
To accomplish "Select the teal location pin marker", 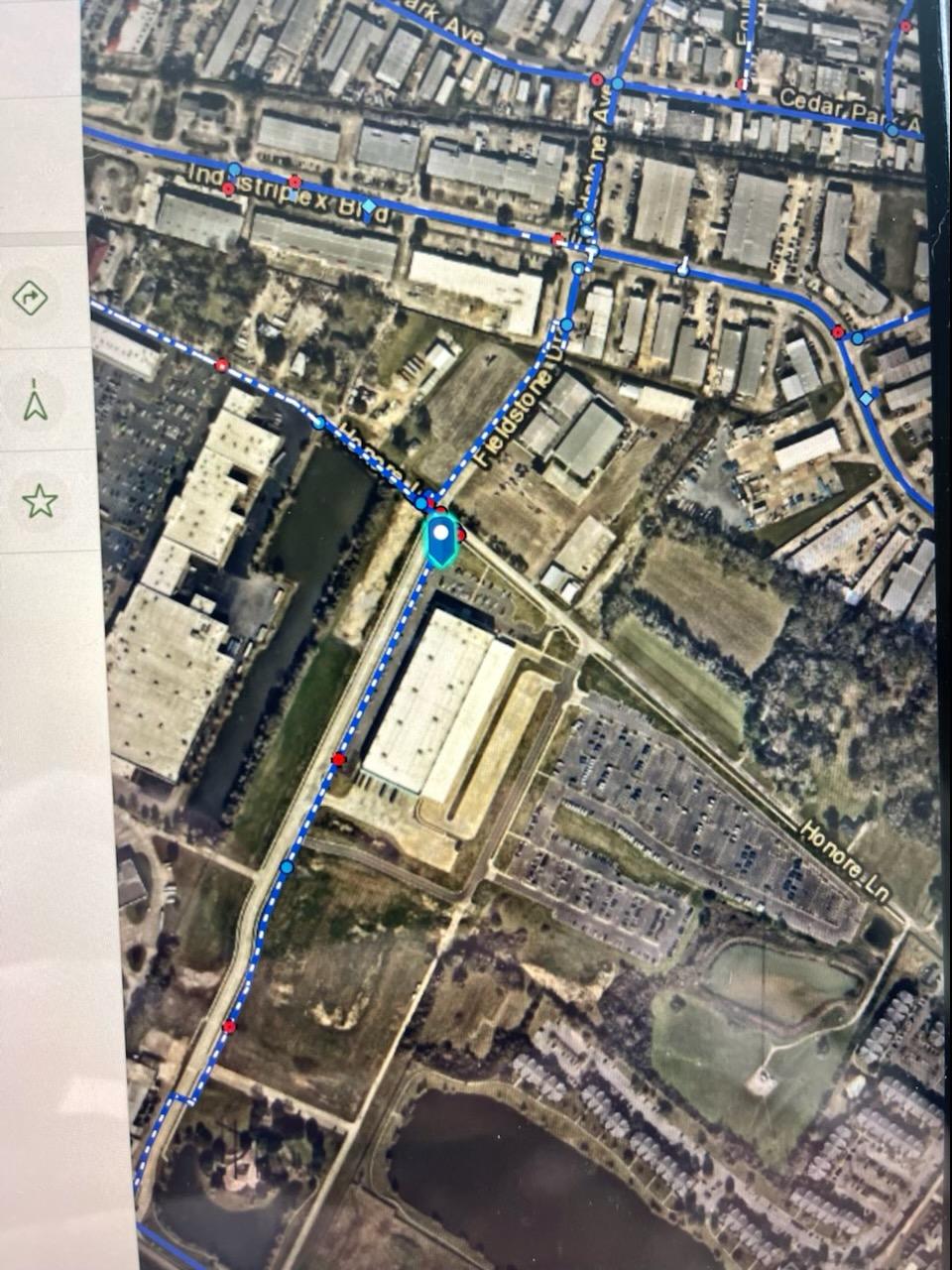I will coord(441,538).
